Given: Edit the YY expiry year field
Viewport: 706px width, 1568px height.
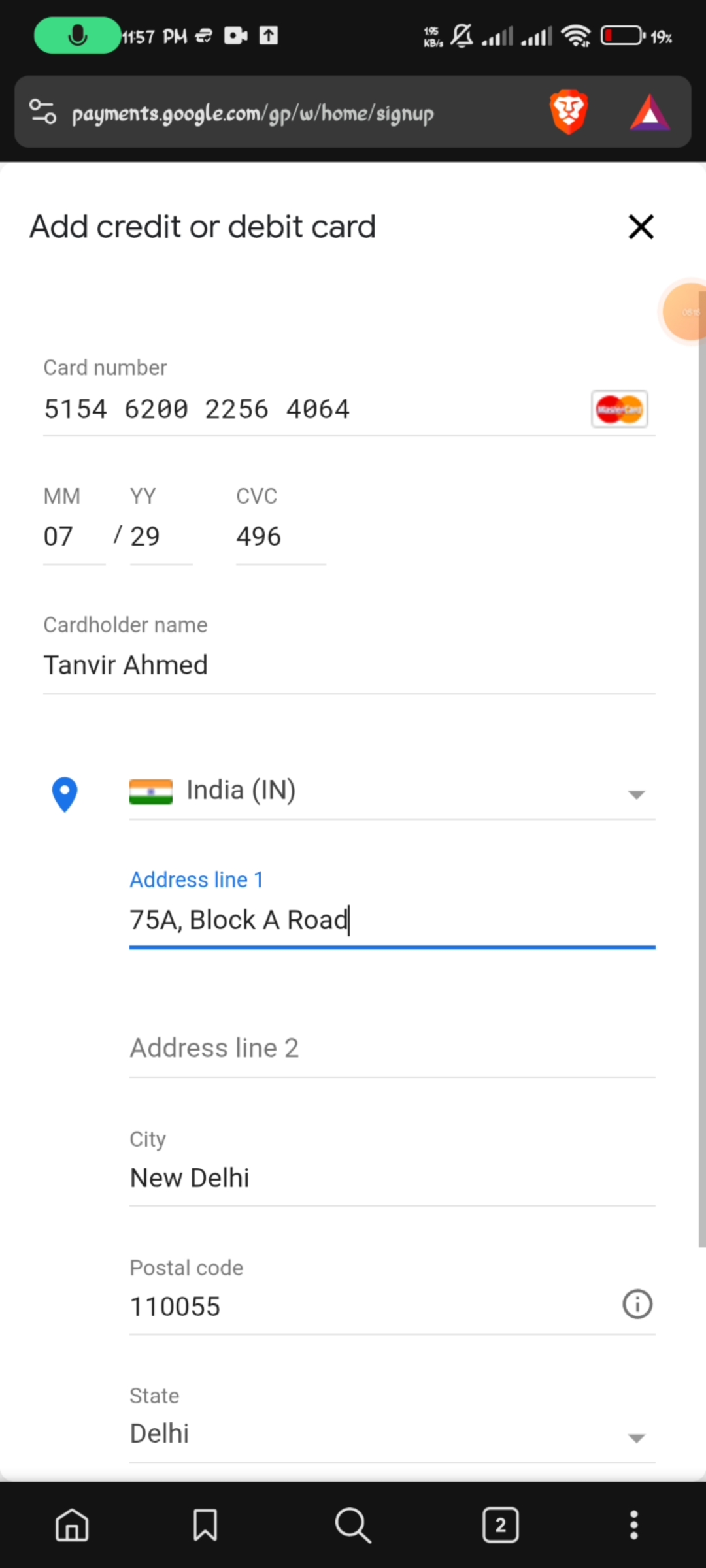Looking at the screenshot, I should [x=160, y=537].
